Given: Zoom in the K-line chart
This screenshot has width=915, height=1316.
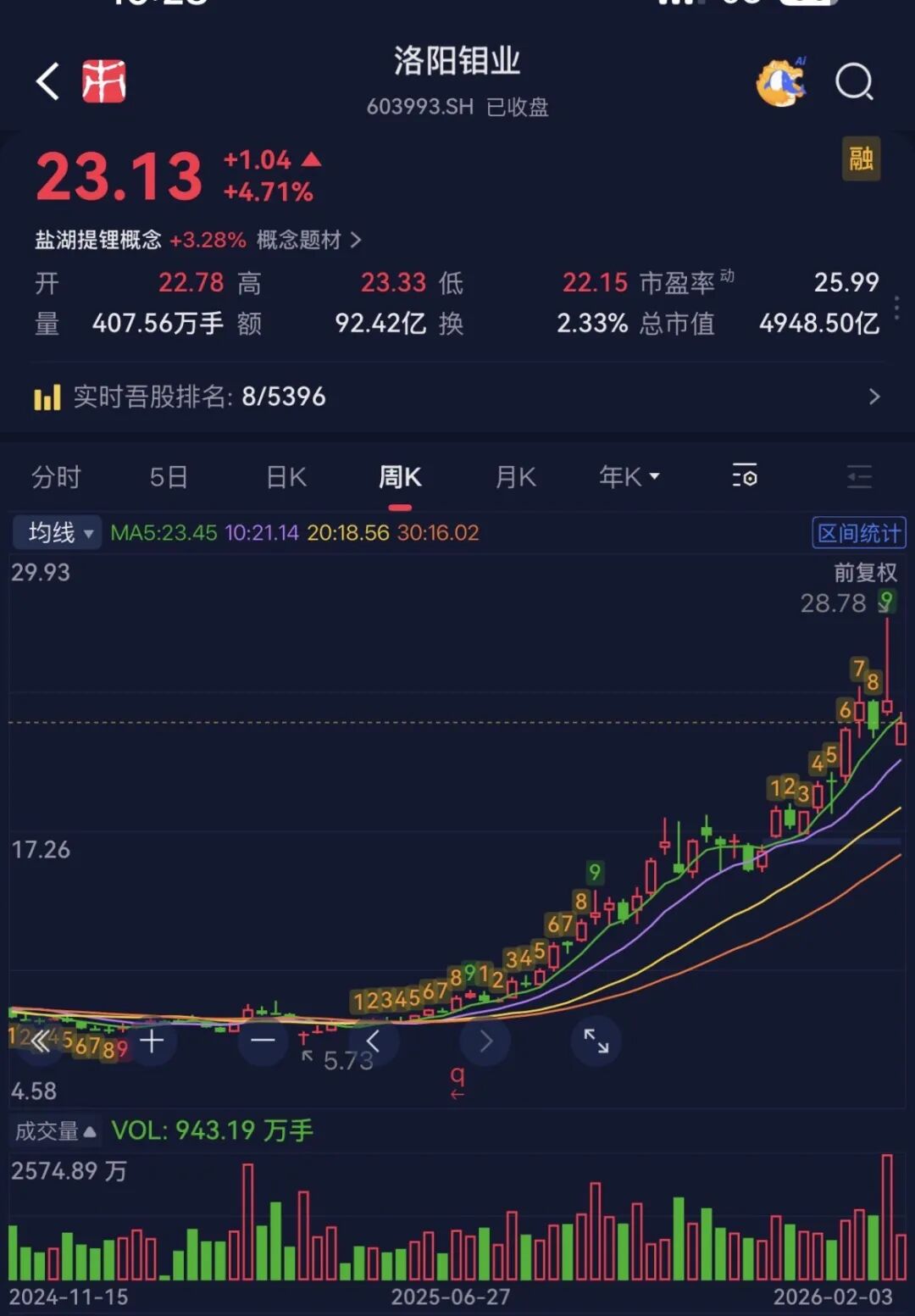Looking at the screenshot, I should [152, 1041].
